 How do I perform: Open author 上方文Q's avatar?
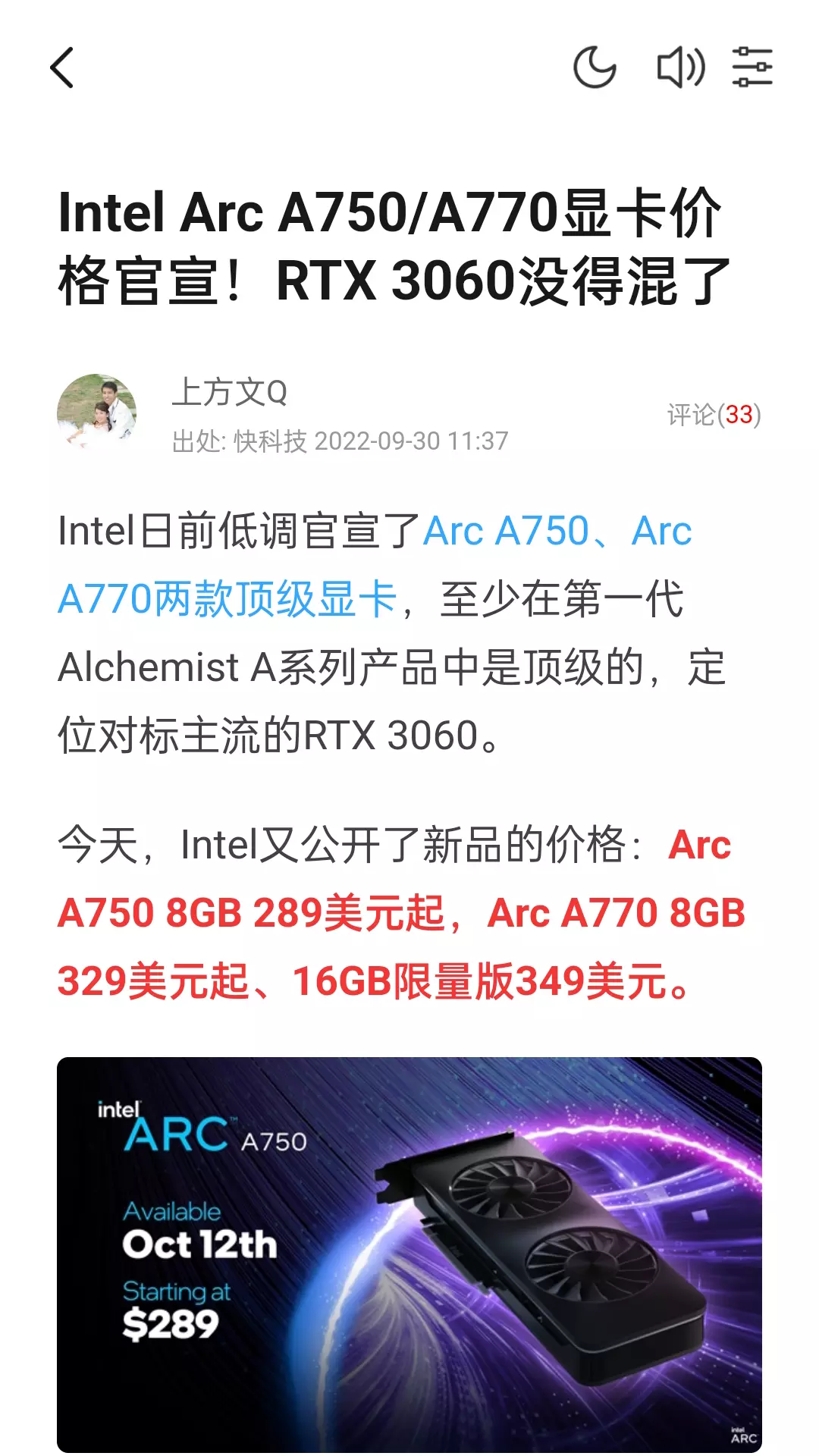[97, 413]
